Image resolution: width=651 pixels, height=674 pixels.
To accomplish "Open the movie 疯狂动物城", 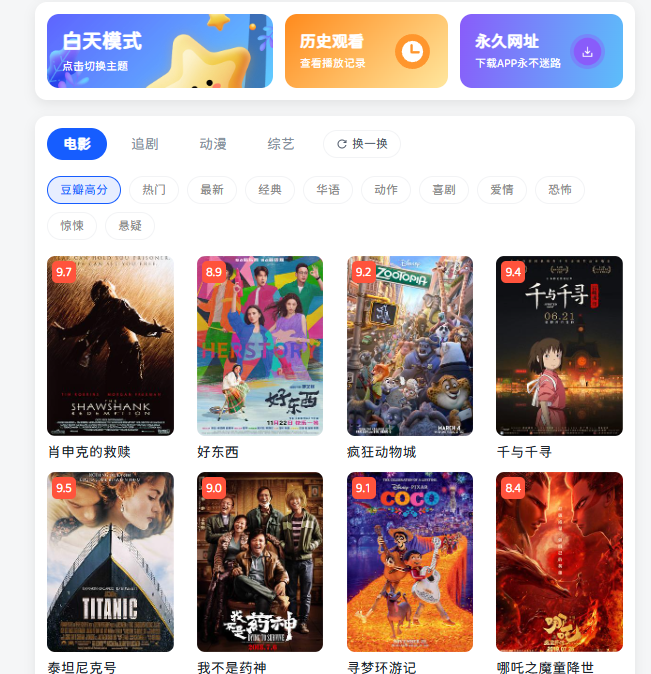I will (410, 346).
